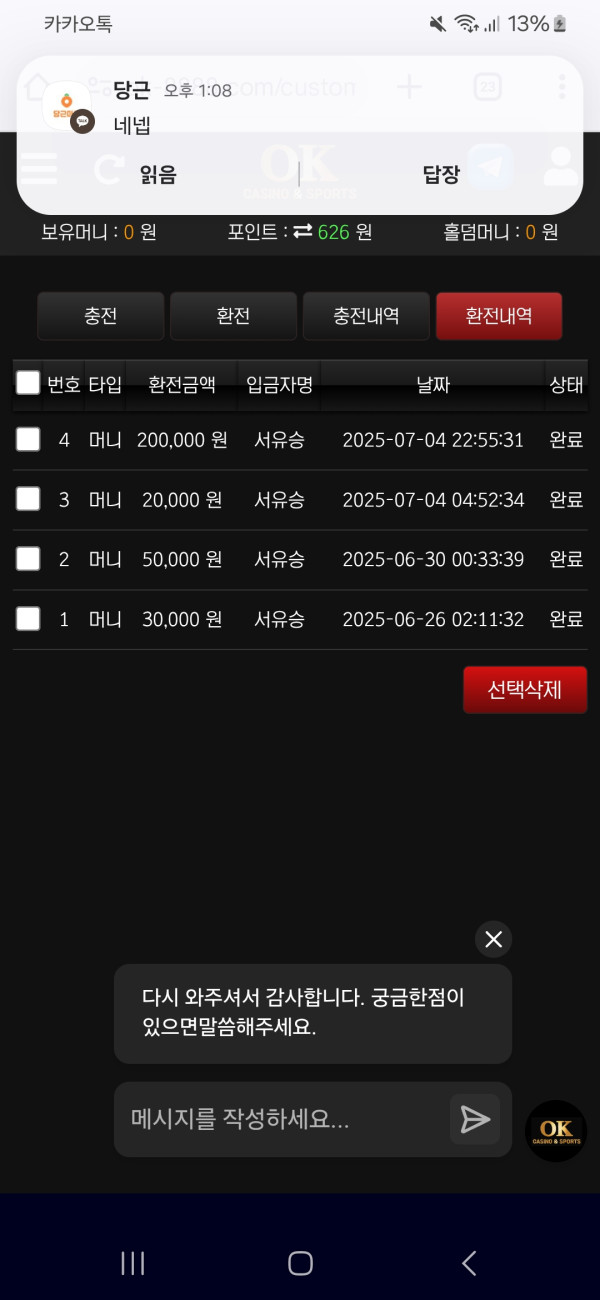600x1300 pixels.
Task: Check the select-all checkbox in table header
Action: pyautogui.click(x=28, y=383)
